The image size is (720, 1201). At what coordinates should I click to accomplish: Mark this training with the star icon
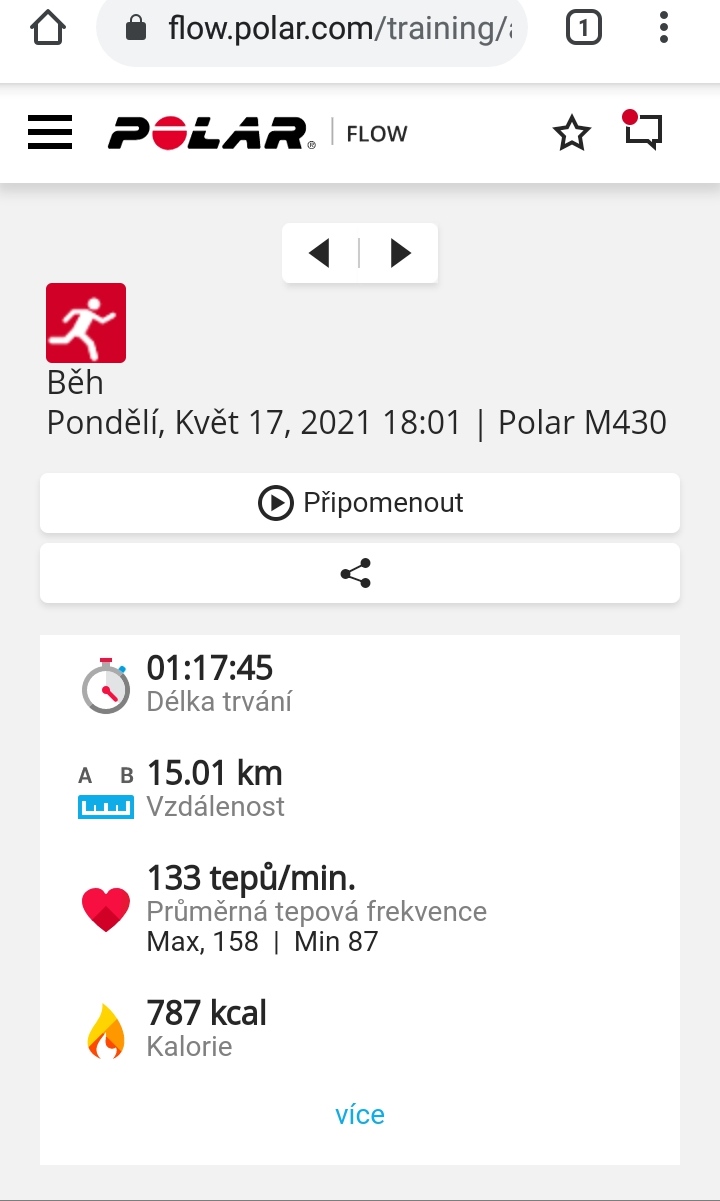tap(572, 133)
